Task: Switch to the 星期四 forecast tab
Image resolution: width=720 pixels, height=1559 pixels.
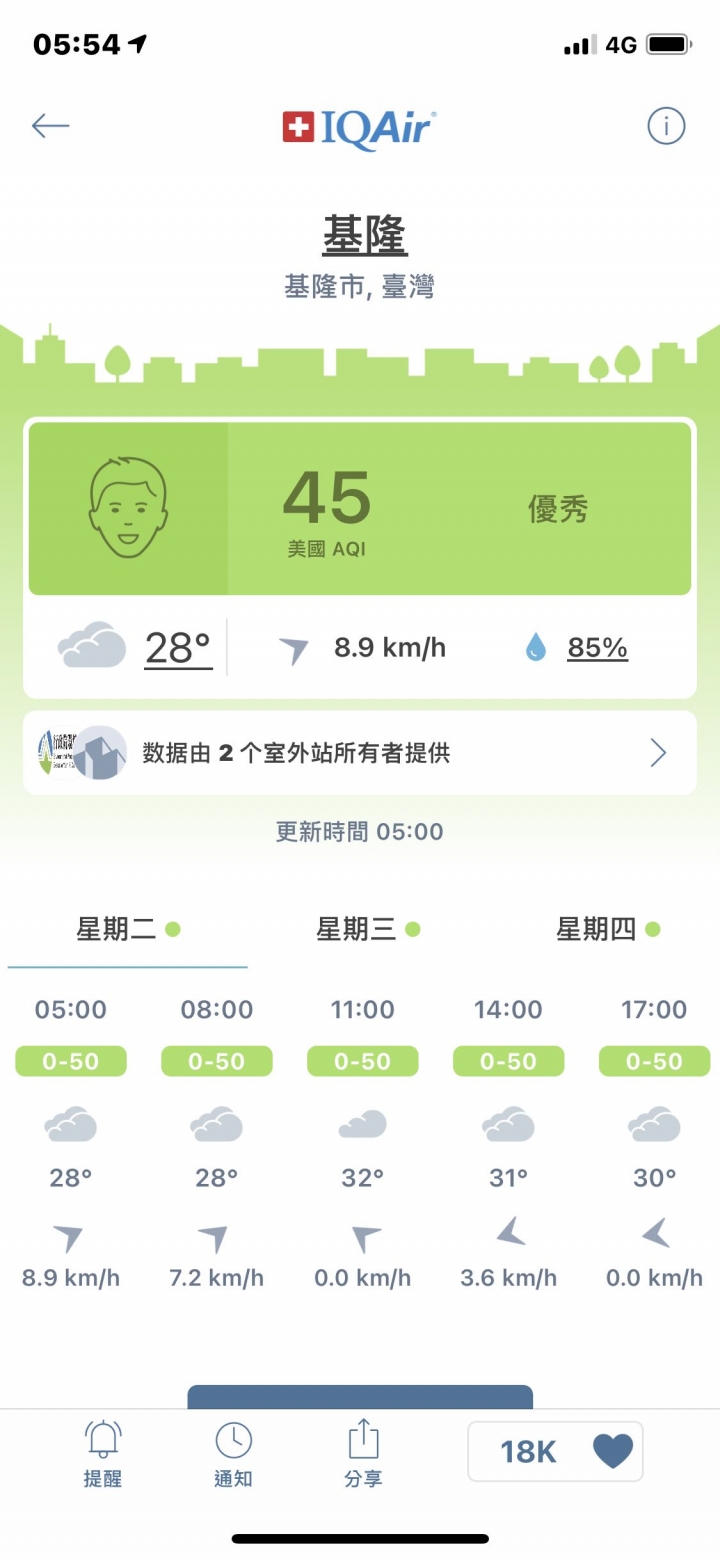Action: [x=607, y=930]
